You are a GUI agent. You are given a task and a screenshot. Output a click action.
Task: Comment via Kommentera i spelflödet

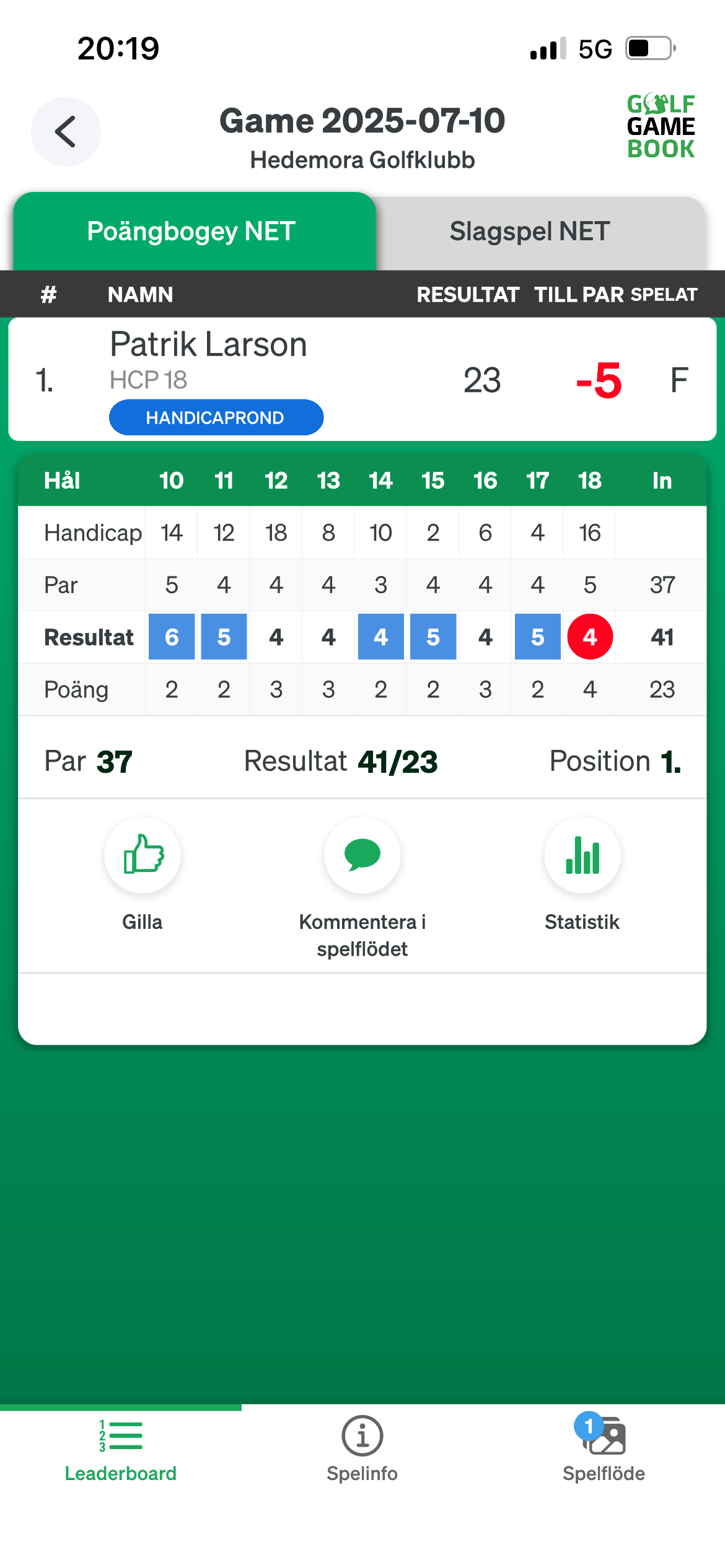coord(362,887)
